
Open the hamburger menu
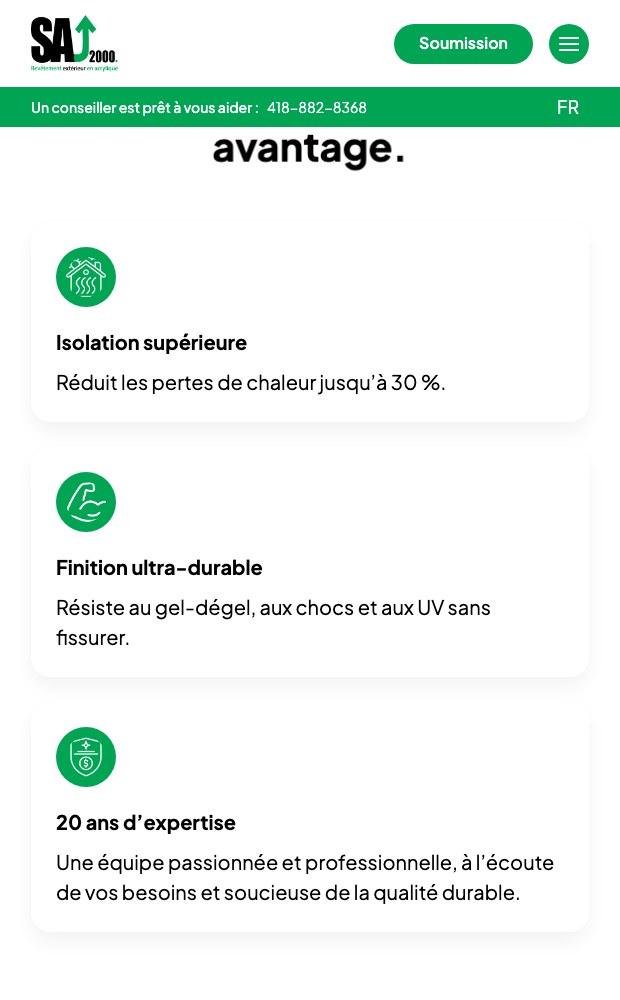pyautogui.click(x=568, y=44)
